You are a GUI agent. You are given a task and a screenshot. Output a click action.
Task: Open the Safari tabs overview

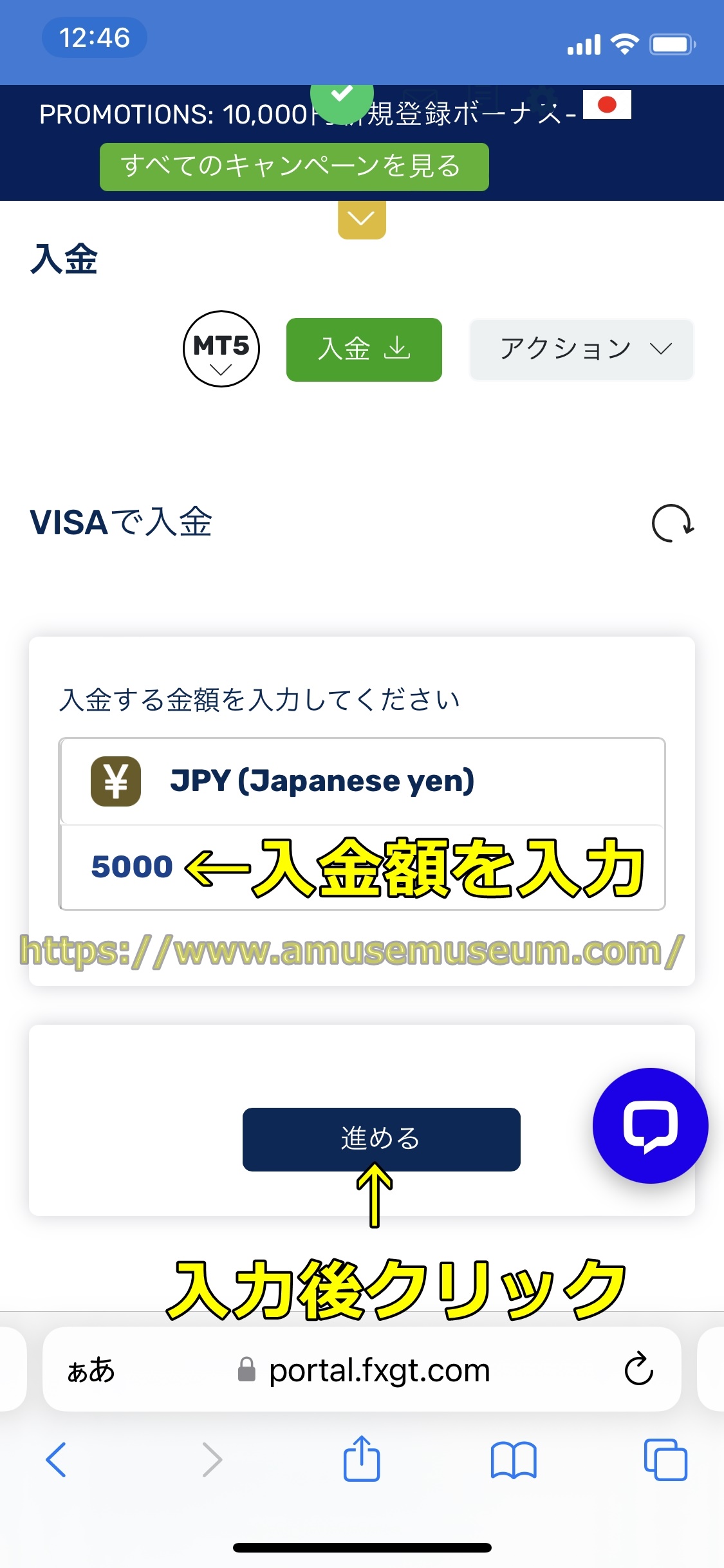[x=665, y=1459]
